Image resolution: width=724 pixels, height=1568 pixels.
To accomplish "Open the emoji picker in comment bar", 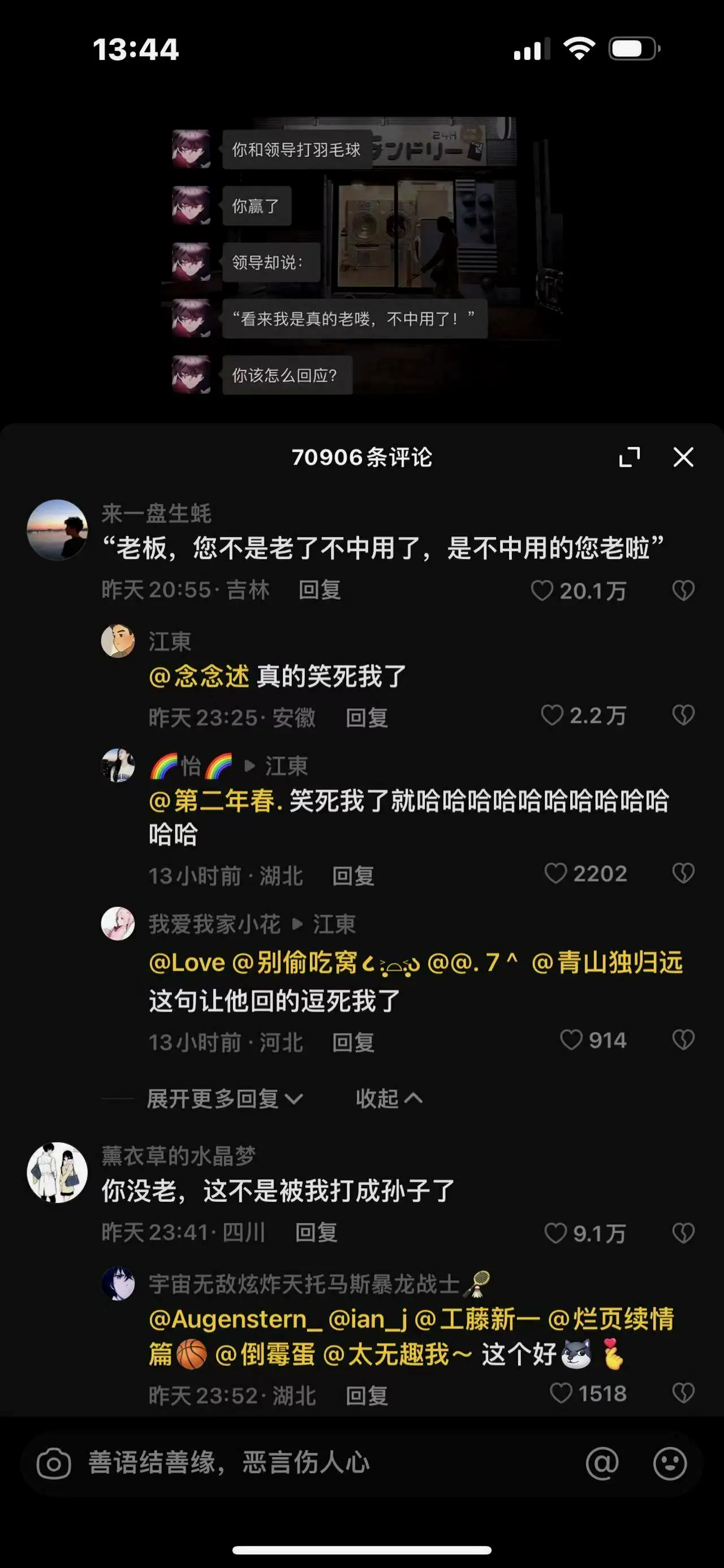I will (670, 1463).
